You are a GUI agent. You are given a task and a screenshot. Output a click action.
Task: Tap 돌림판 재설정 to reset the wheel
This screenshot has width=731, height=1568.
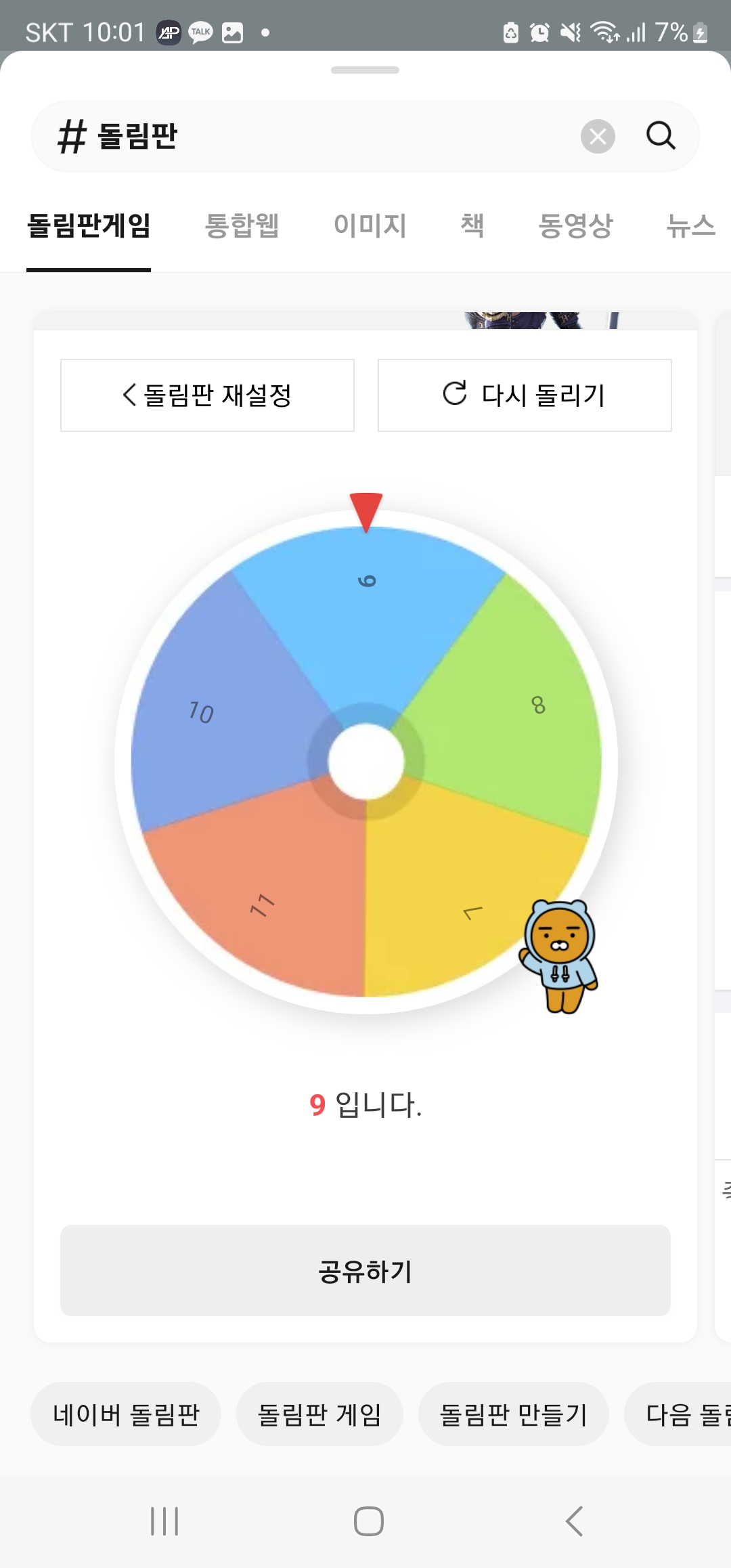pos(207,395)
